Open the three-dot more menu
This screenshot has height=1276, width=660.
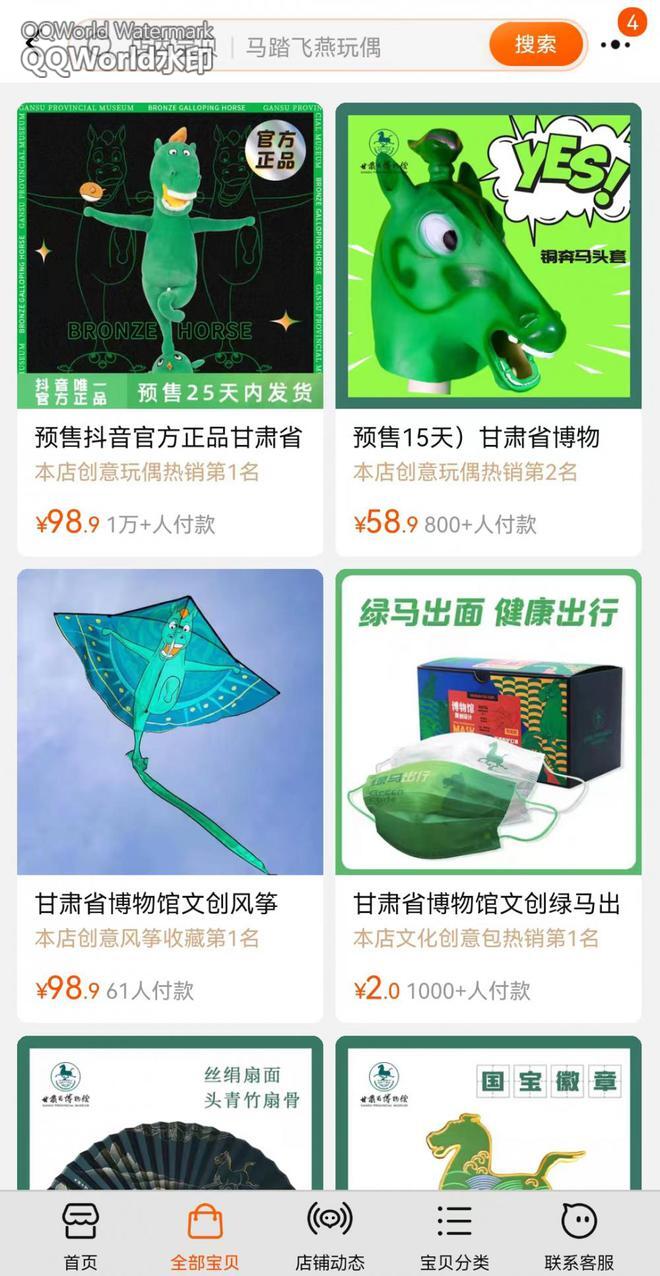615,45
